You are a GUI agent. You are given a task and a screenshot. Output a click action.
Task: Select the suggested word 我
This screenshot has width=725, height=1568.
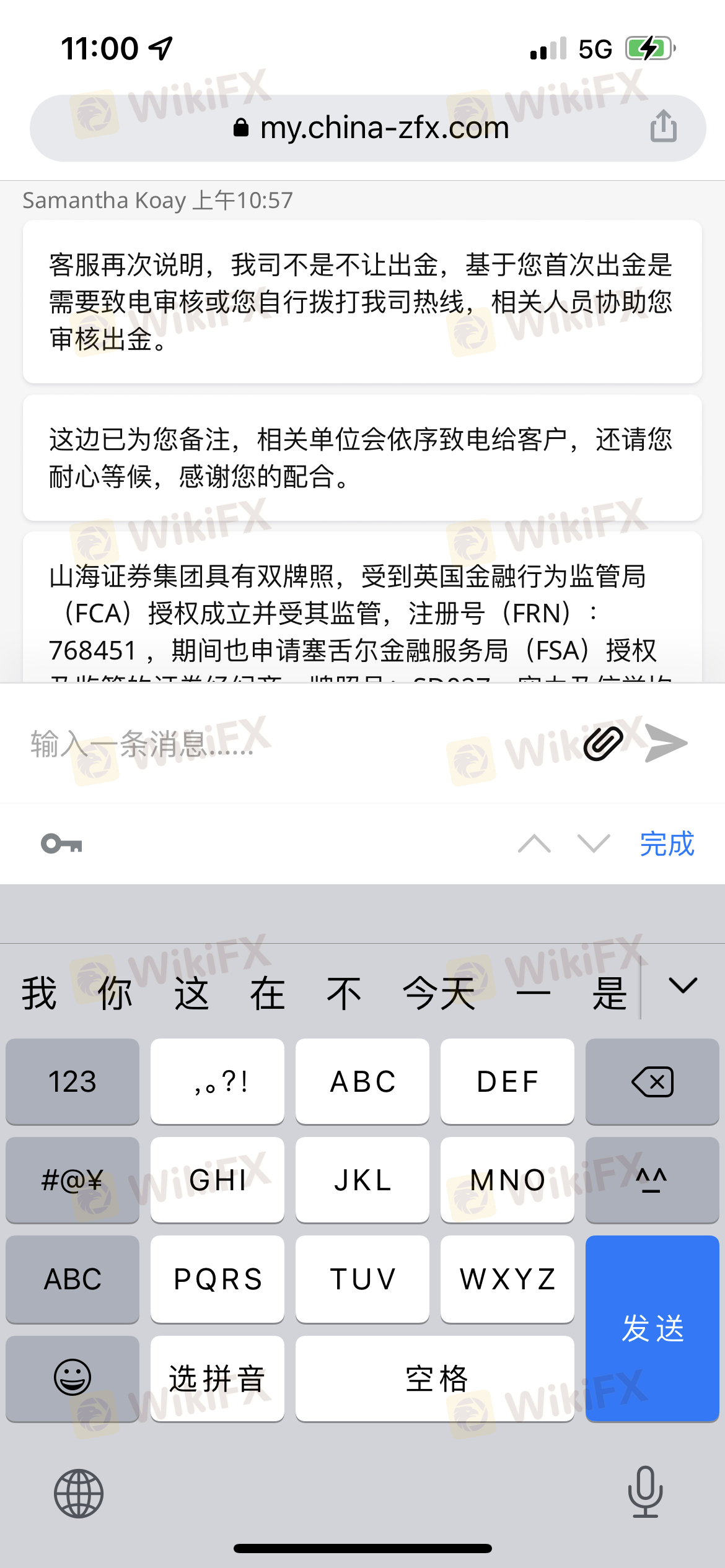tap(39, 993)
